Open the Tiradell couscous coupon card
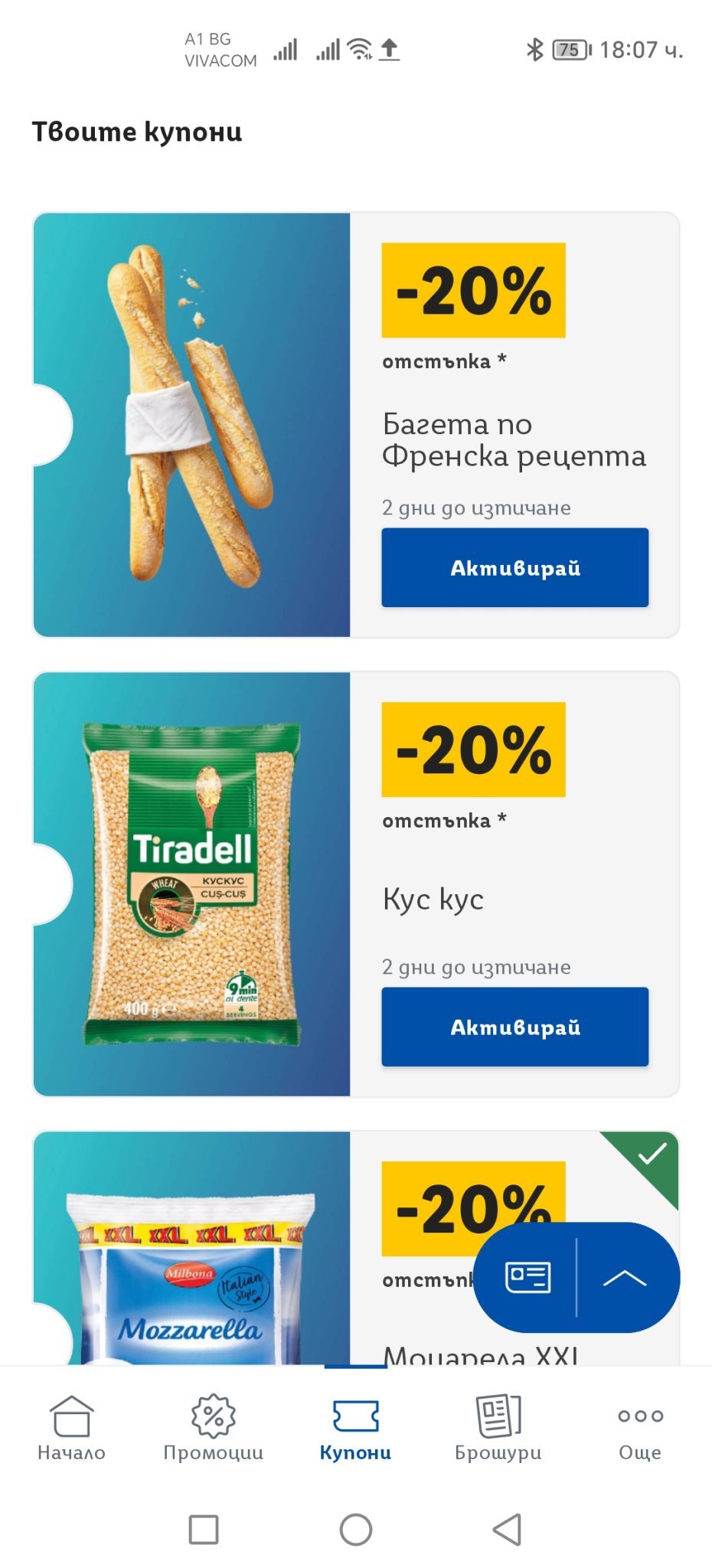 click(191, 884)
